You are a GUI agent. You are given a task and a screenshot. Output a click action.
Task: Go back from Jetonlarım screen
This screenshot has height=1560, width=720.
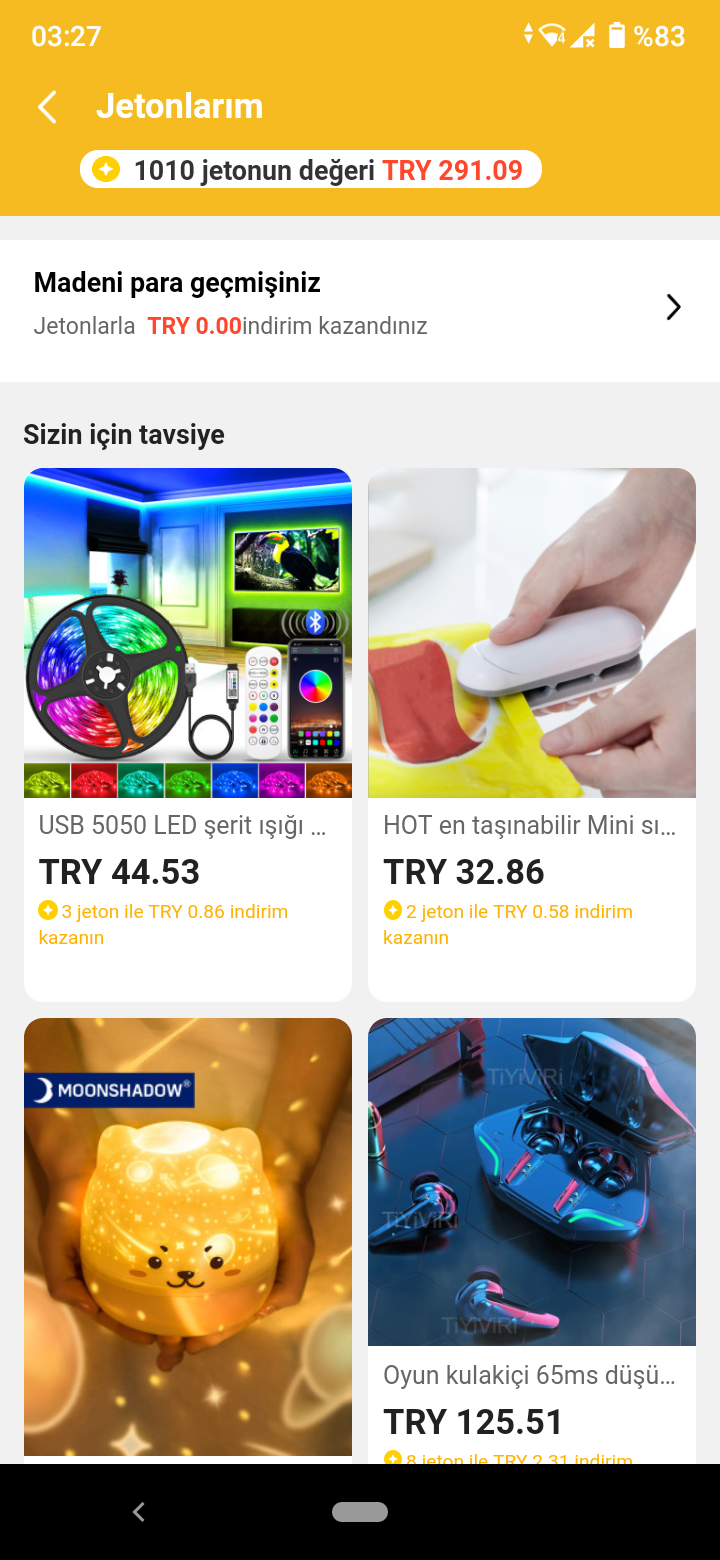click(x=47, y=107)
